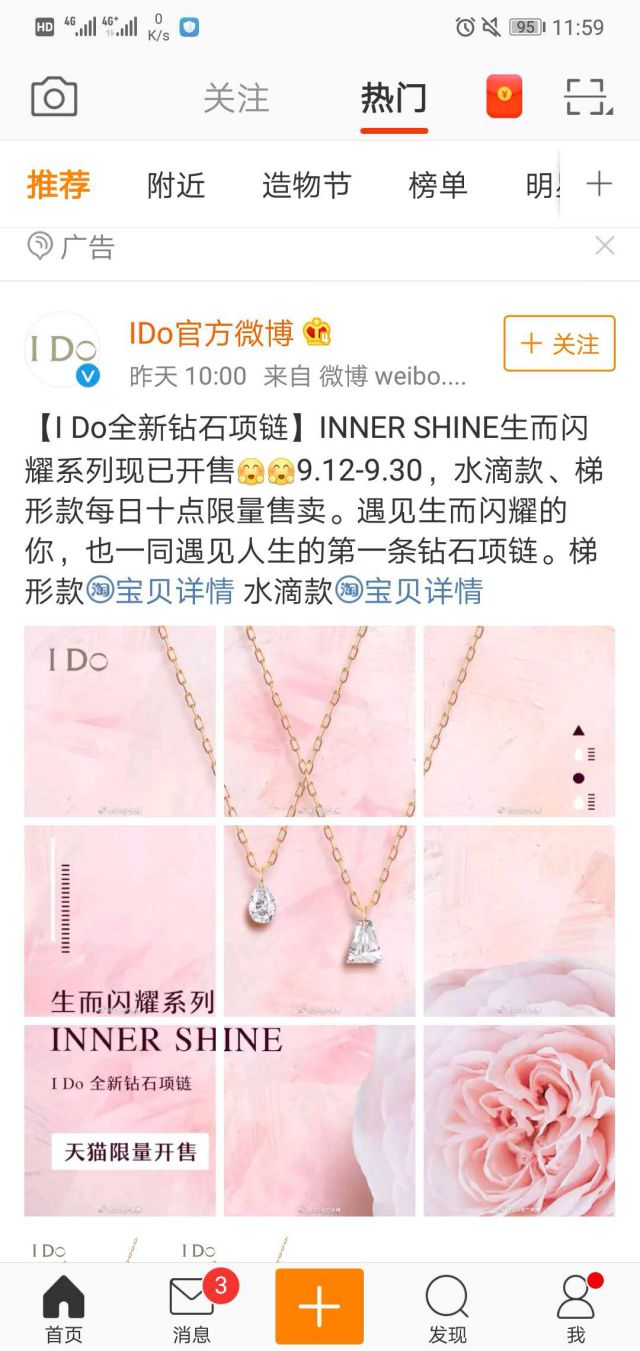View the diamond pendants center photo
The height and width of the screenshot is (1351, 640).
click(319, 920)
